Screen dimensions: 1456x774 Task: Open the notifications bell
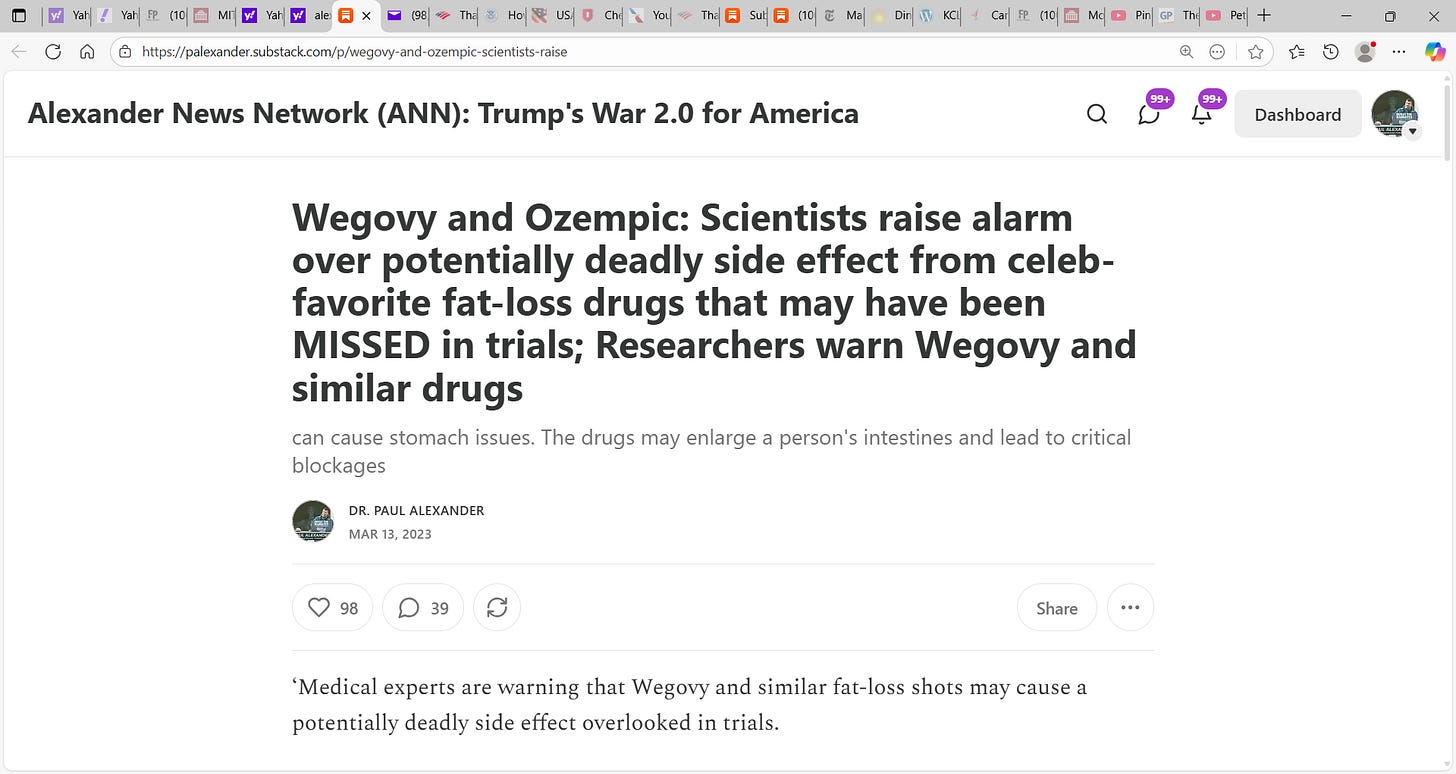coord(1202,114)
